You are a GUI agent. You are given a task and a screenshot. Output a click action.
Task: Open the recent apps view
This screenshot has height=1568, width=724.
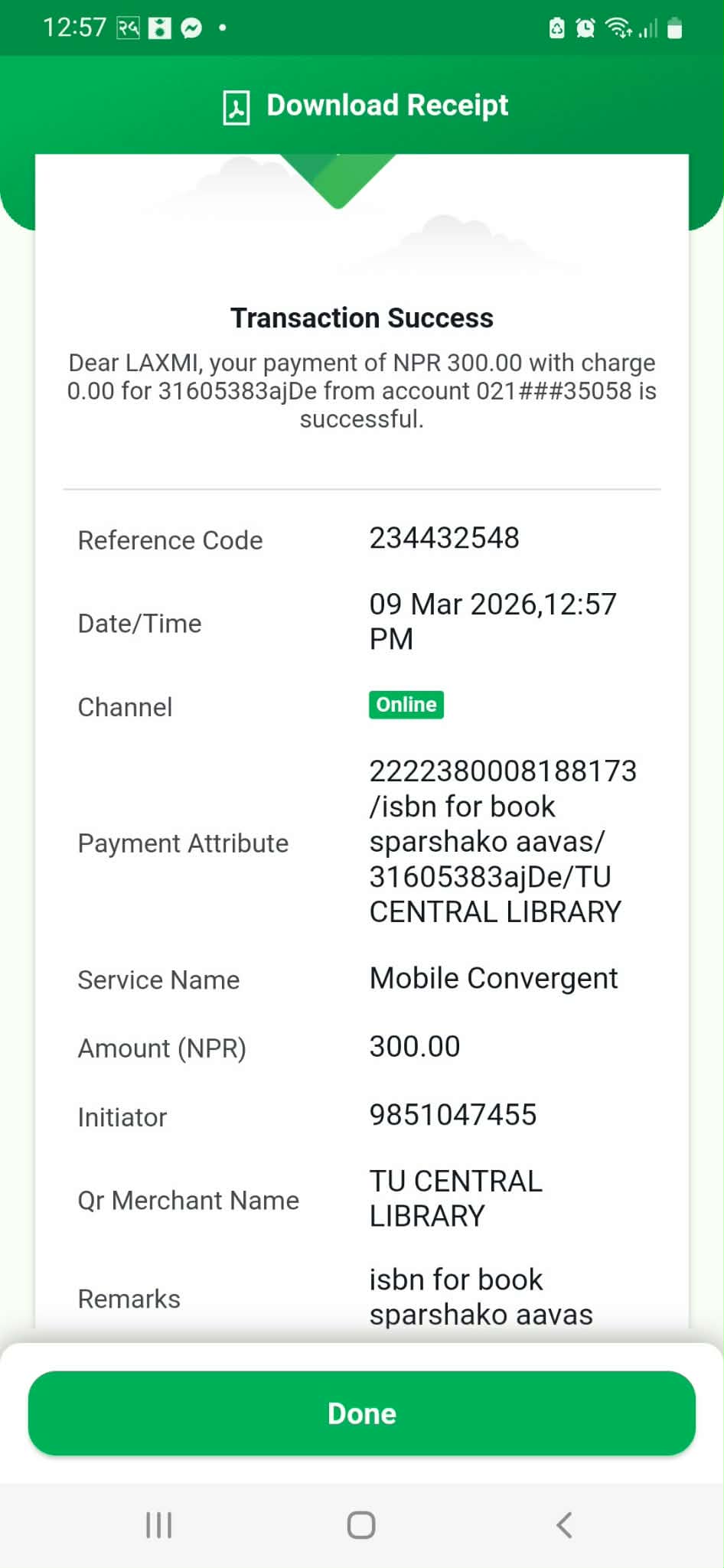(158, 1525)
